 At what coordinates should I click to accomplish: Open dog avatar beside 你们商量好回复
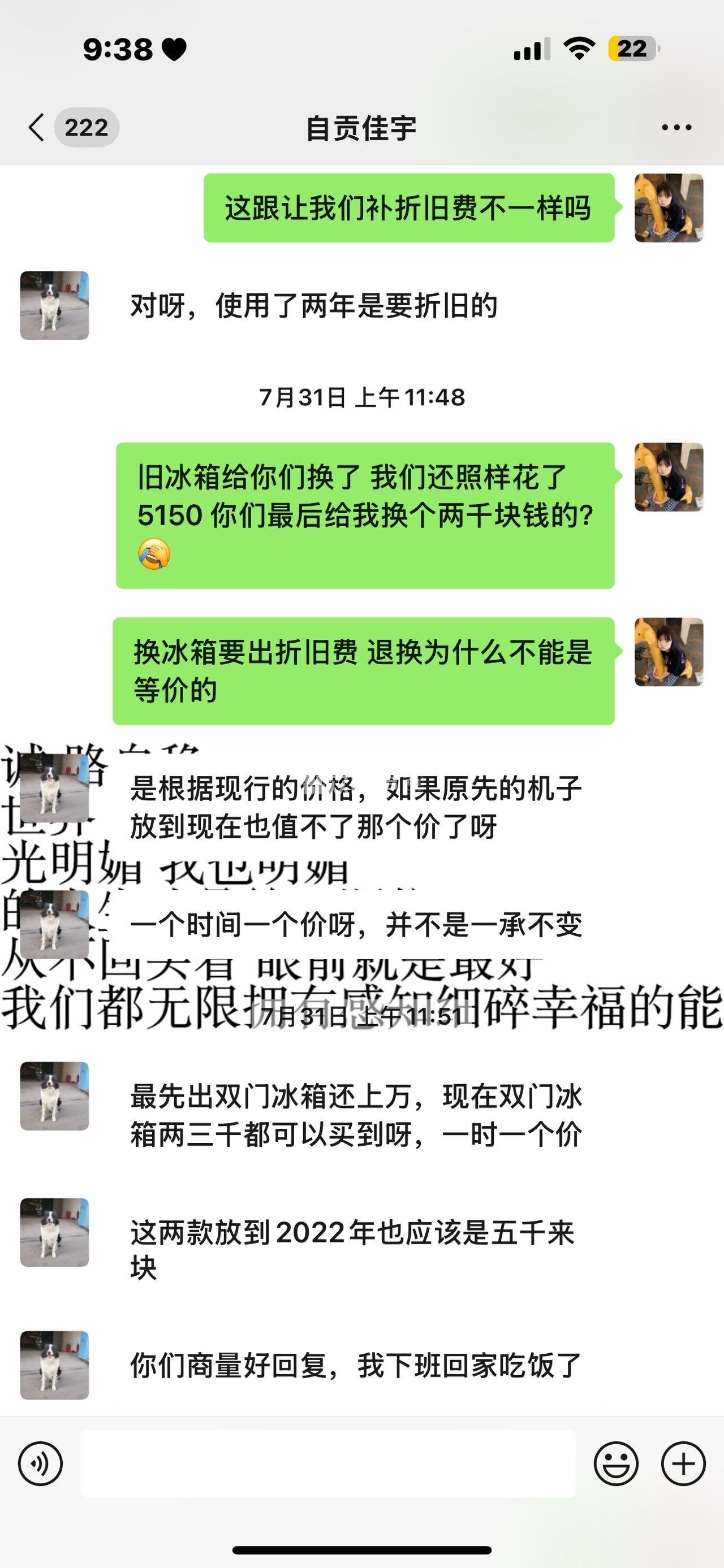coord(55,1365)
